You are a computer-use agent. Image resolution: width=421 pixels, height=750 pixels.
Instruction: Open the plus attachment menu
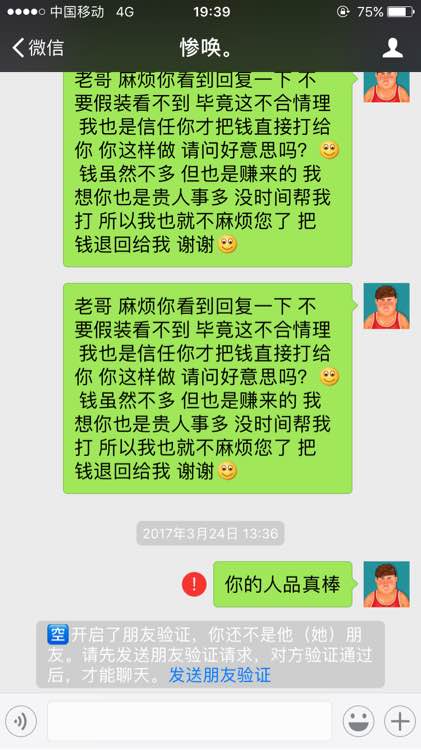click(x=399, y=721)
